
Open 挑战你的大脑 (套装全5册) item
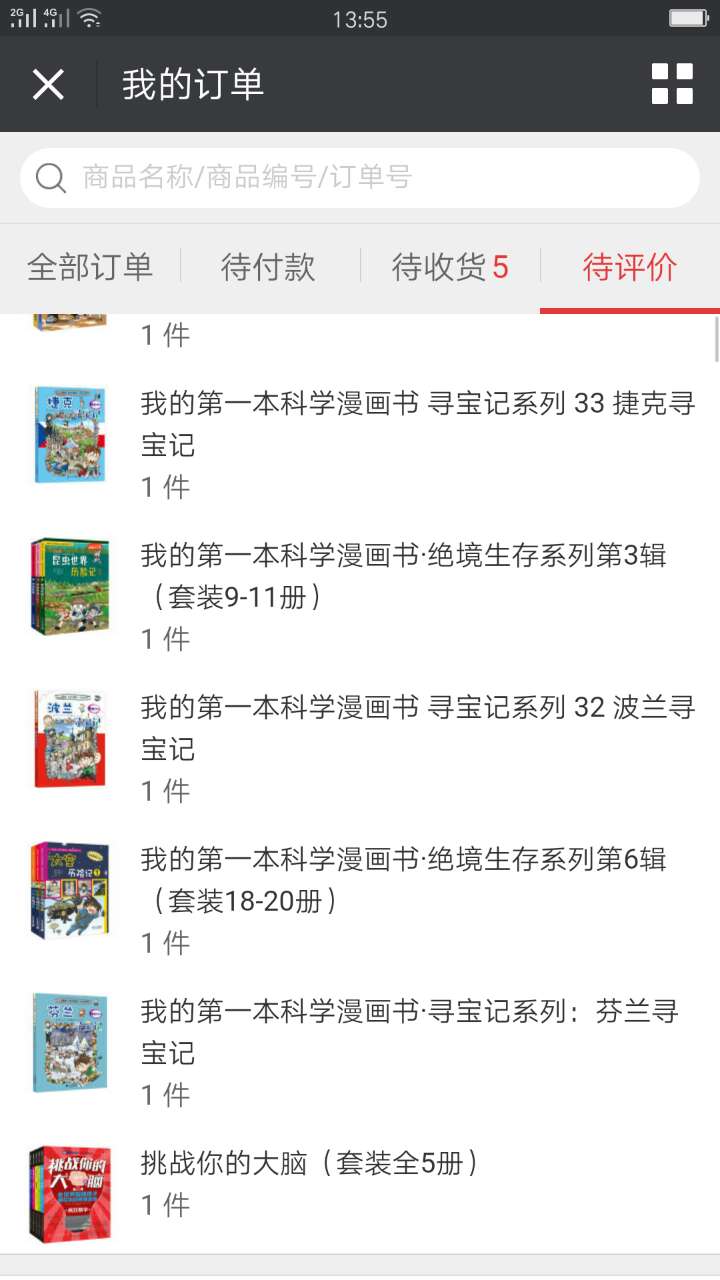coord(310,1164)
